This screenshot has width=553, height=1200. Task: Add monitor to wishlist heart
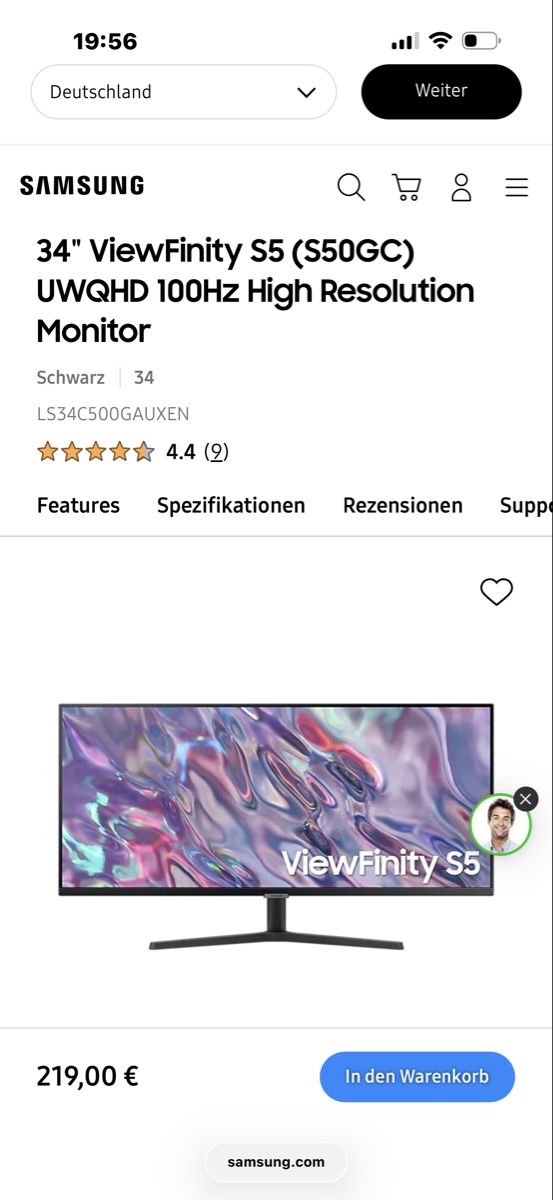click(x=496, y=592)
